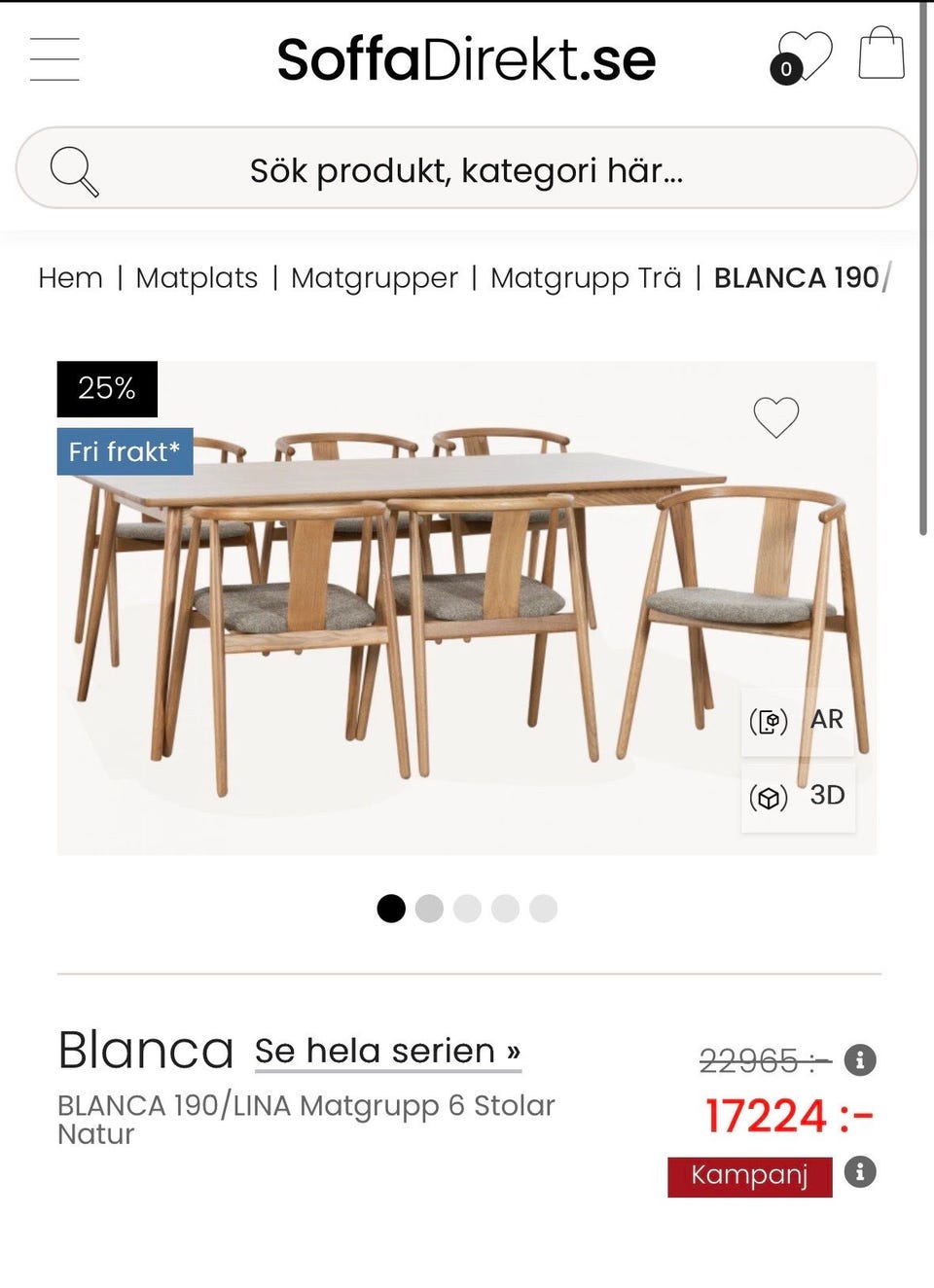Screen dimensions: 934x1288
Task: Open the 3D product viewer
Action: (798, 796)
